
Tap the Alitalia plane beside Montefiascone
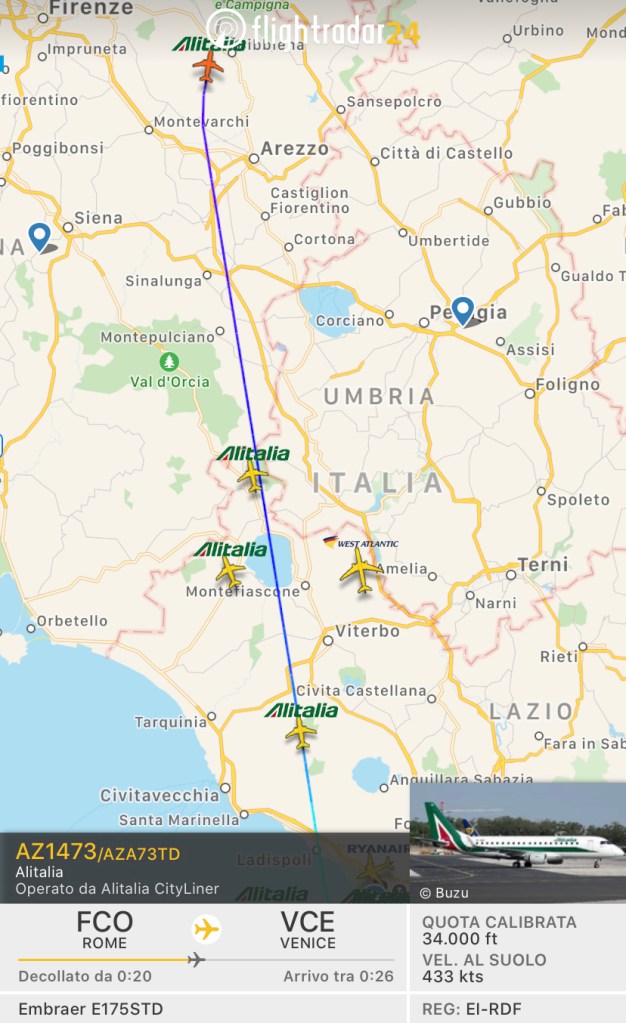pos(230,571)
